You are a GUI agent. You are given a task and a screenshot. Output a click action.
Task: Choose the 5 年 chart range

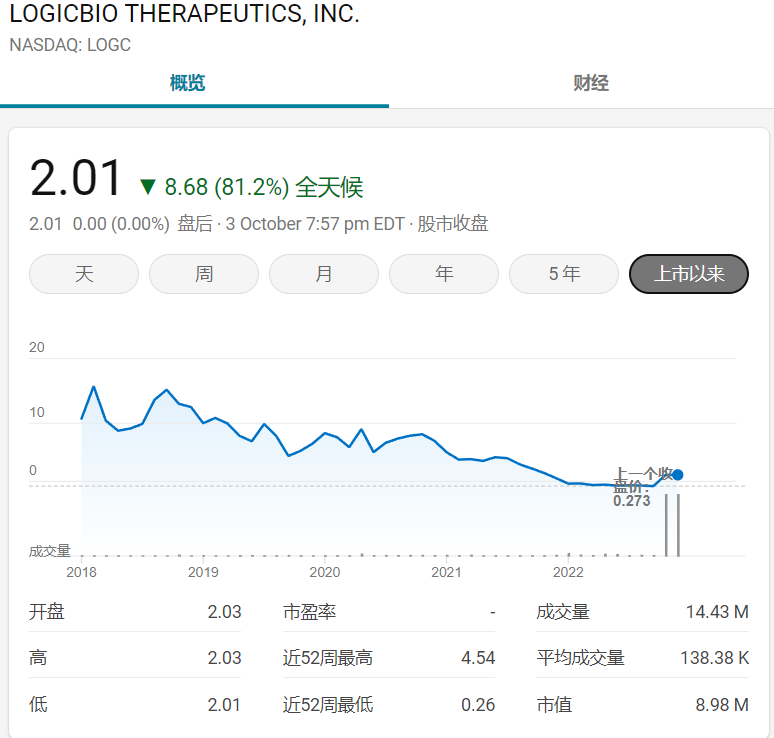(x=564, y=274)
